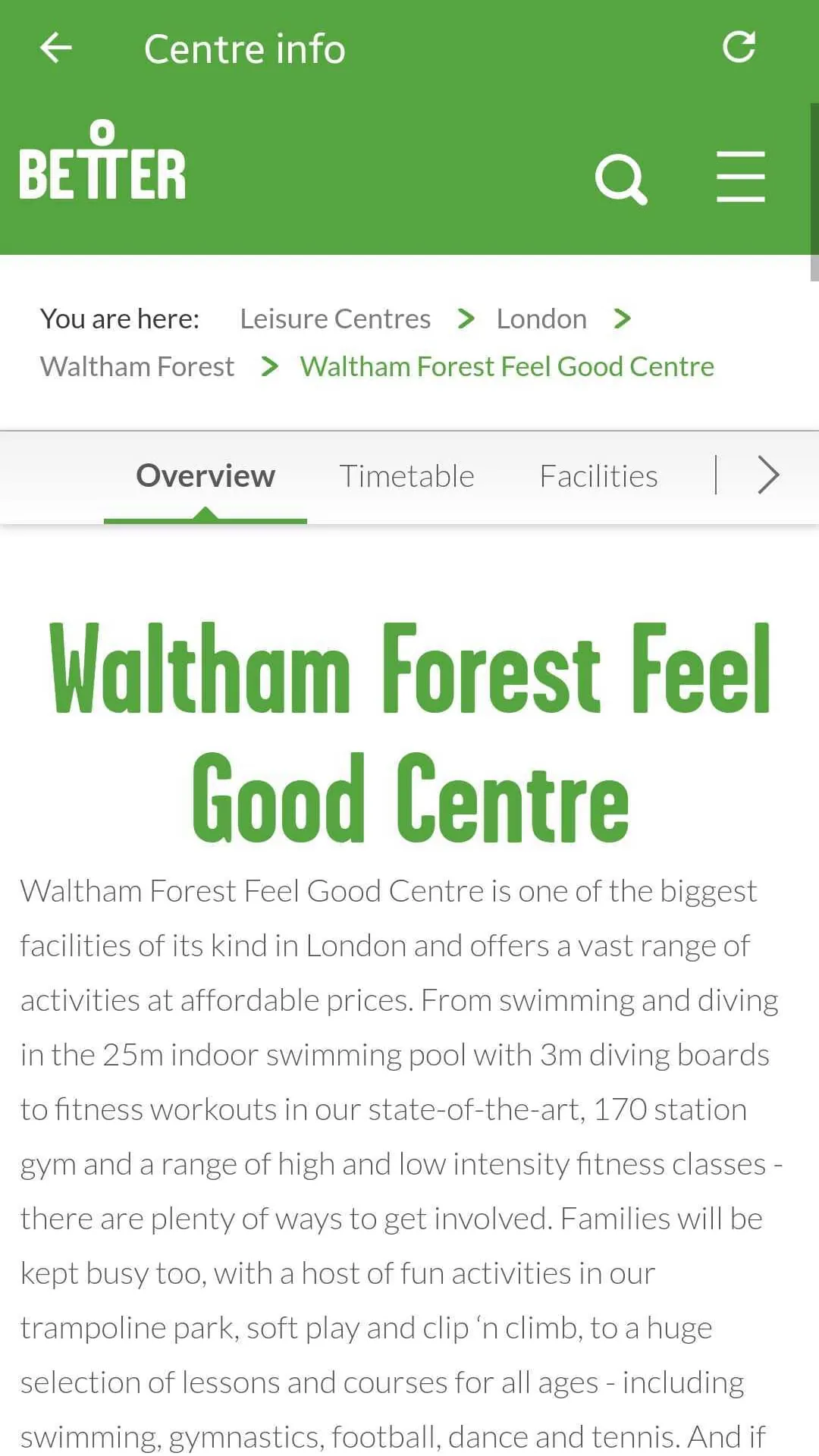The height and width of the screenshot is (1456, 819).
Task: Go to London breadcrumb link
Action: 541,318
